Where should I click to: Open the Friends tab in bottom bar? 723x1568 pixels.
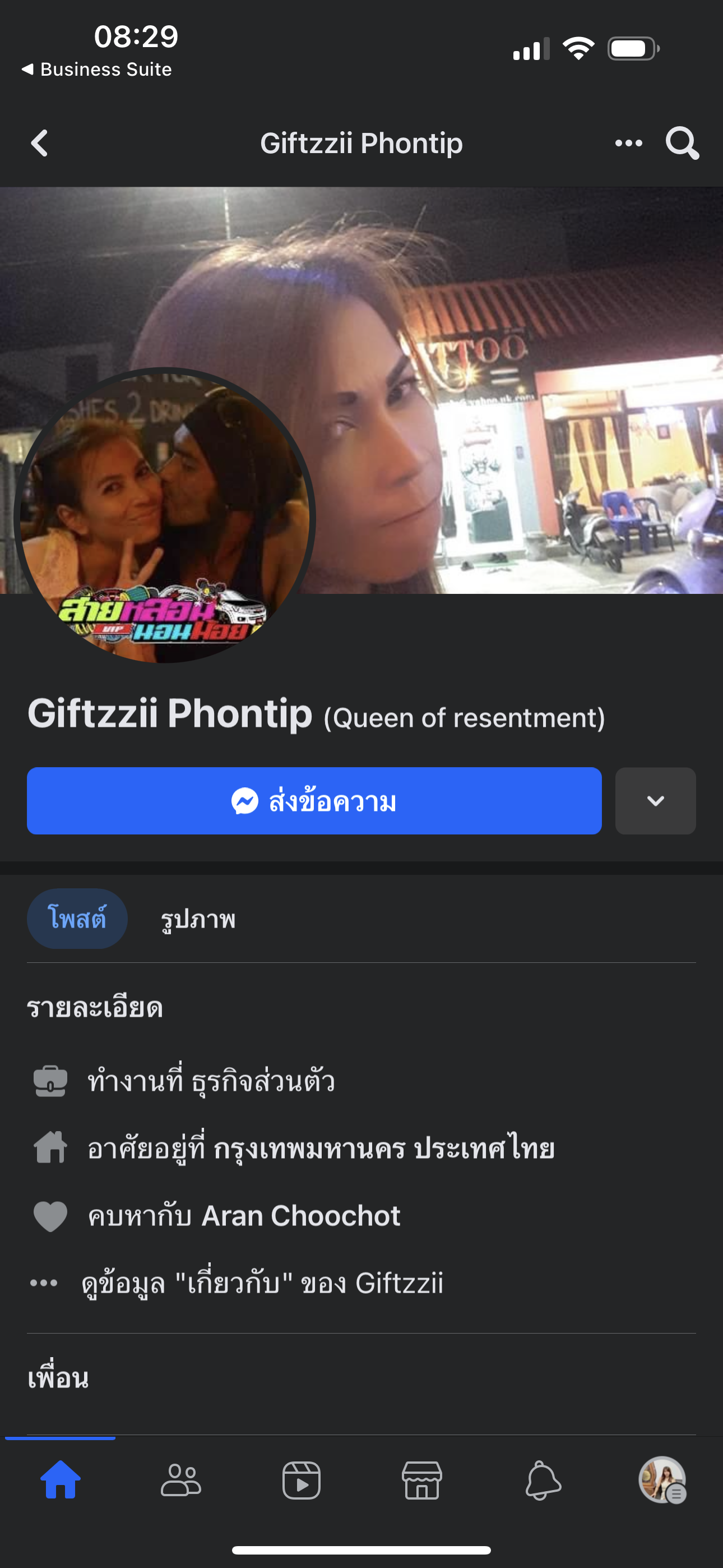[x=180, y=1480]
